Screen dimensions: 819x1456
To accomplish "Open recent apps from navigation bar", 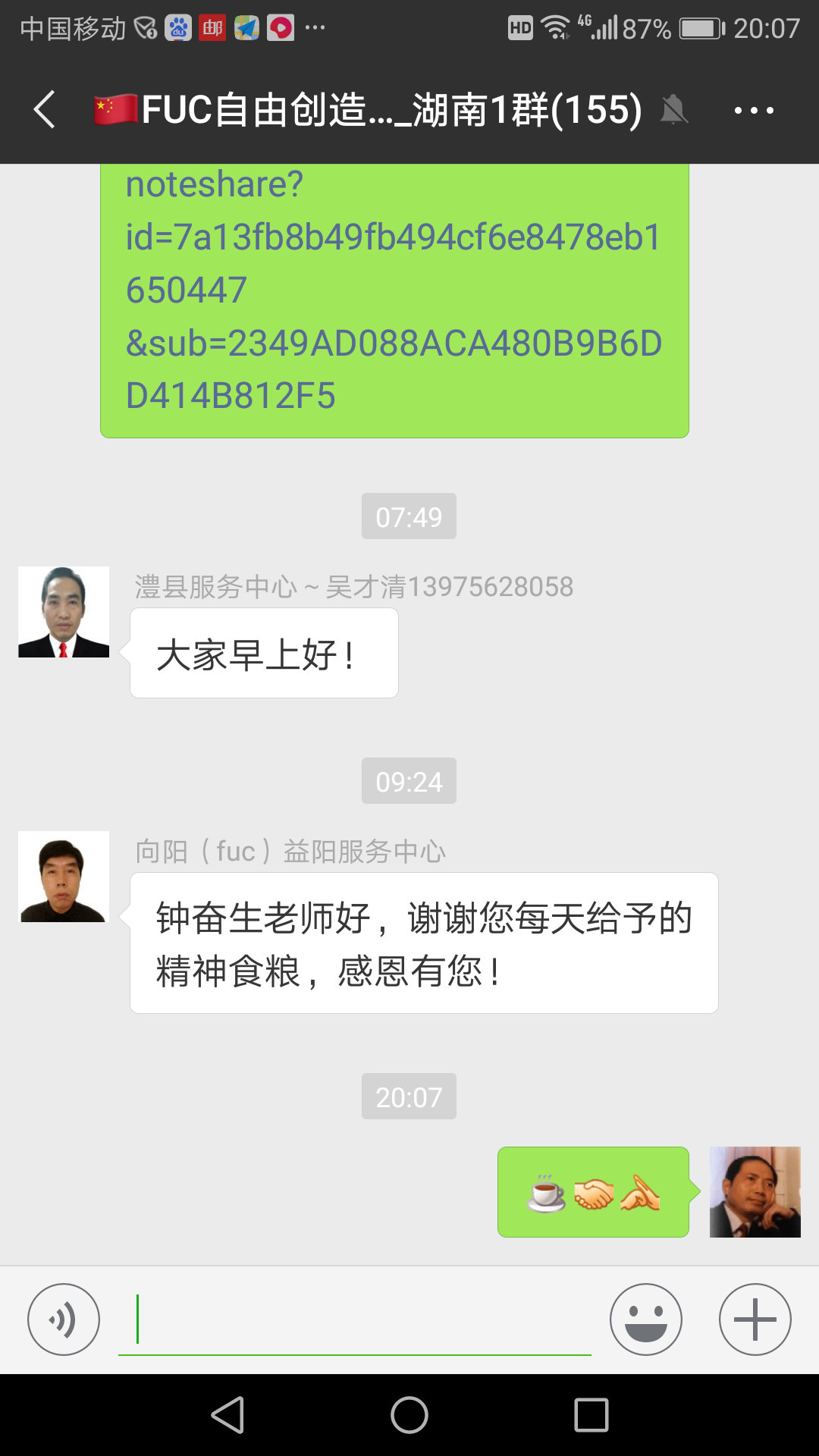I will point(591,1415).
